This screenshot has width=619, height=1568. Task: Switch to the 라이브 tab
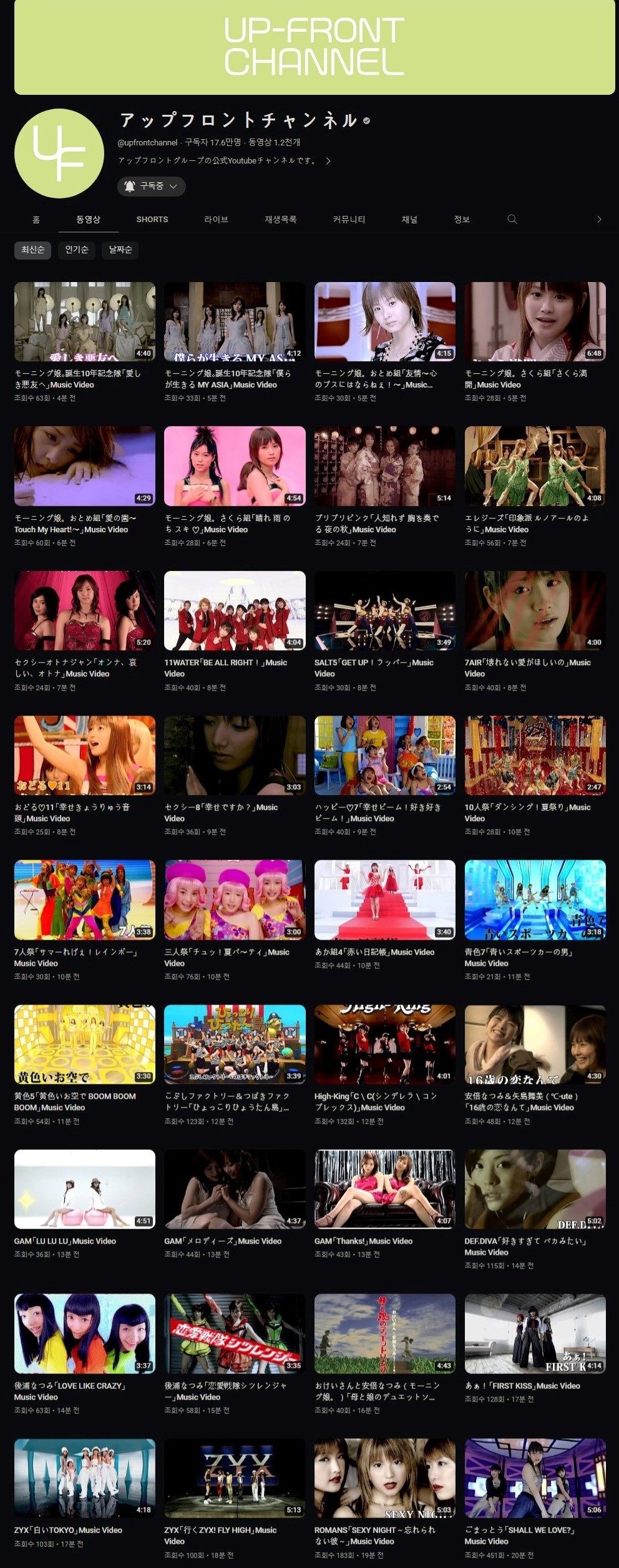click(216, 220)
